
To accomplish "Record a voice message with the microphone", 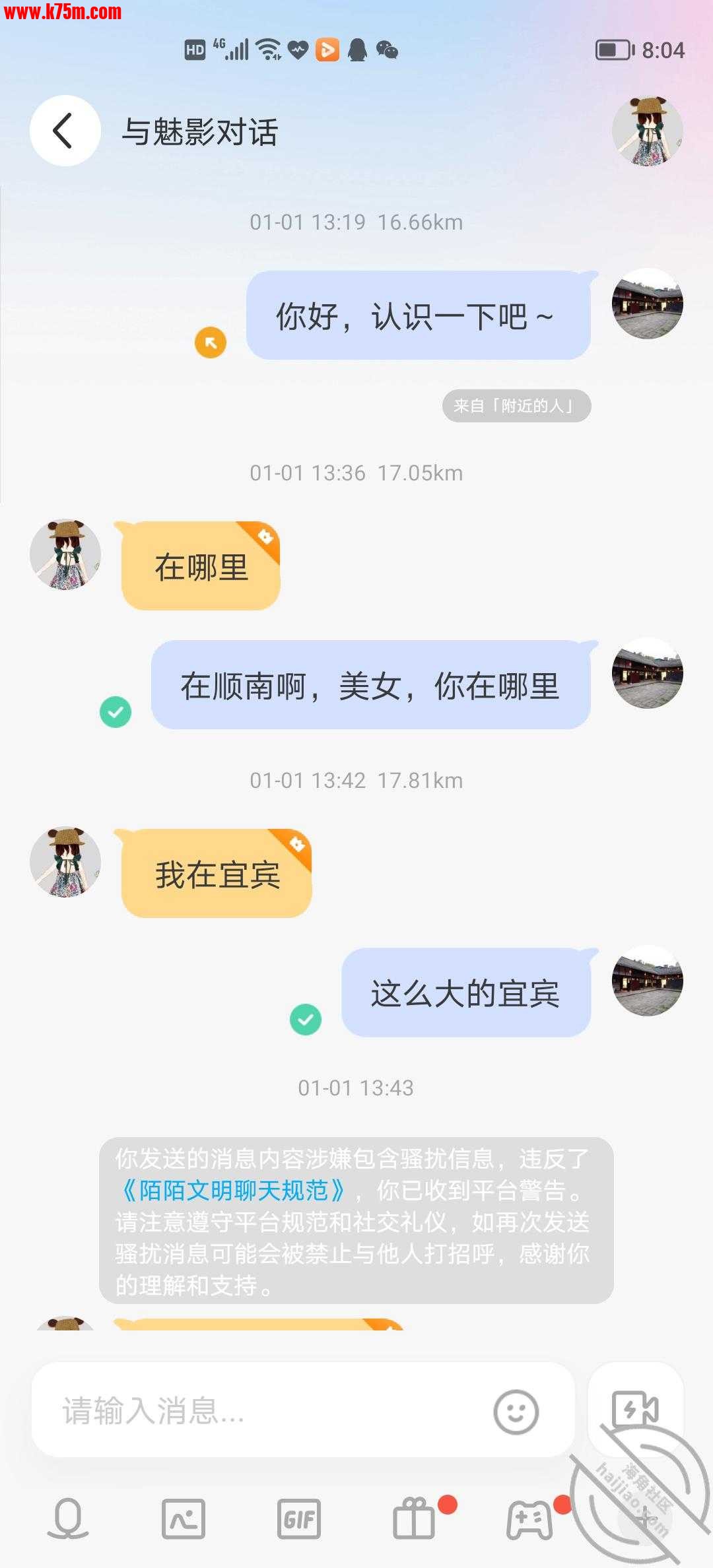I will (68, 1518).
